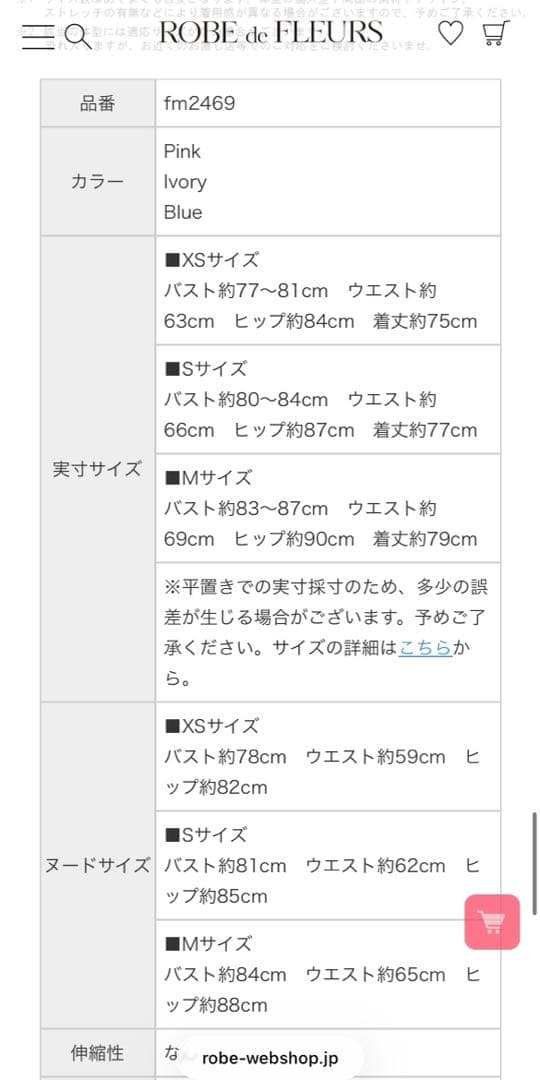The image size is (540, 1080).
Task: Follow the こちら size details link
Action: pyautogui.click(x=425, y=647)
